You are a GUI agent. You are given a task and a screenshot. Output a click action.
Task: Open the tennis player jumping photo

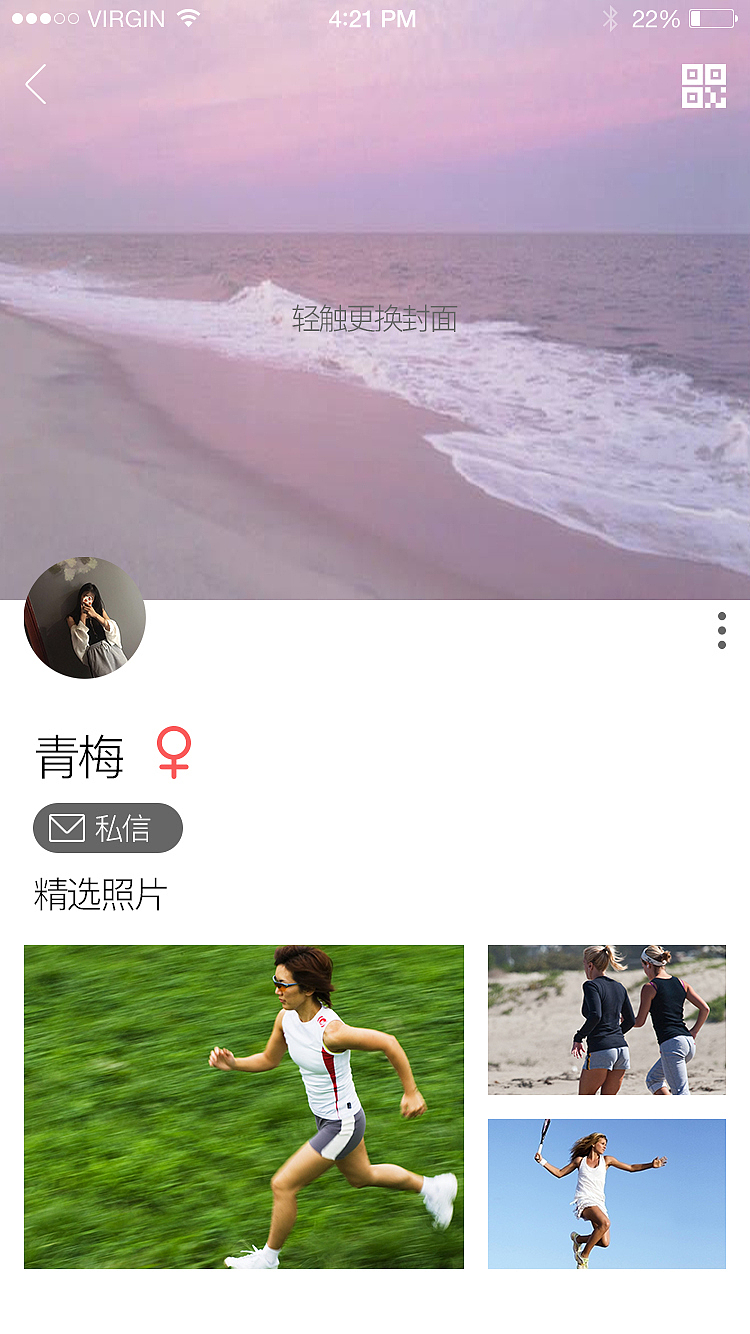(x=606, y=1194)
